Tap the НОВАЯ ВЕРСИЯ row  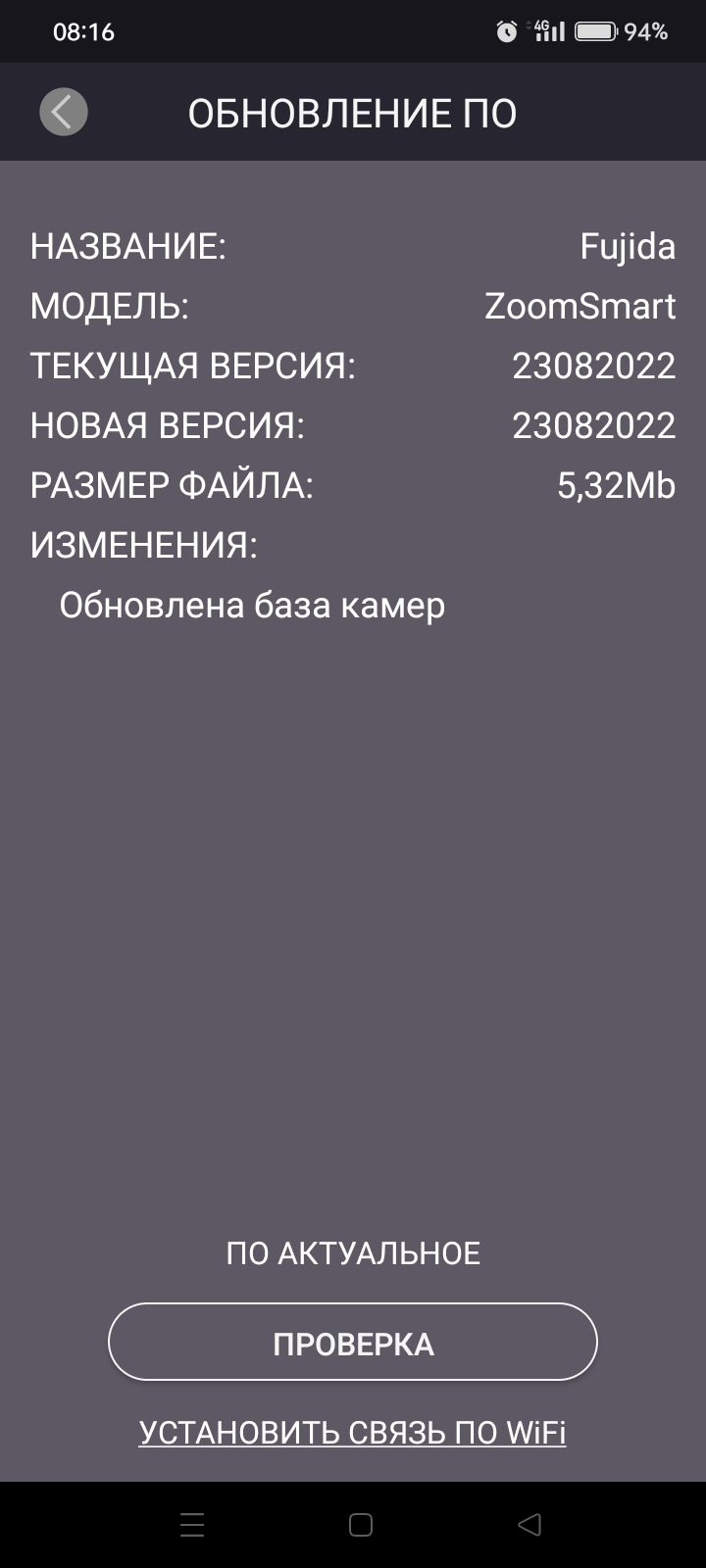point(353,425)
